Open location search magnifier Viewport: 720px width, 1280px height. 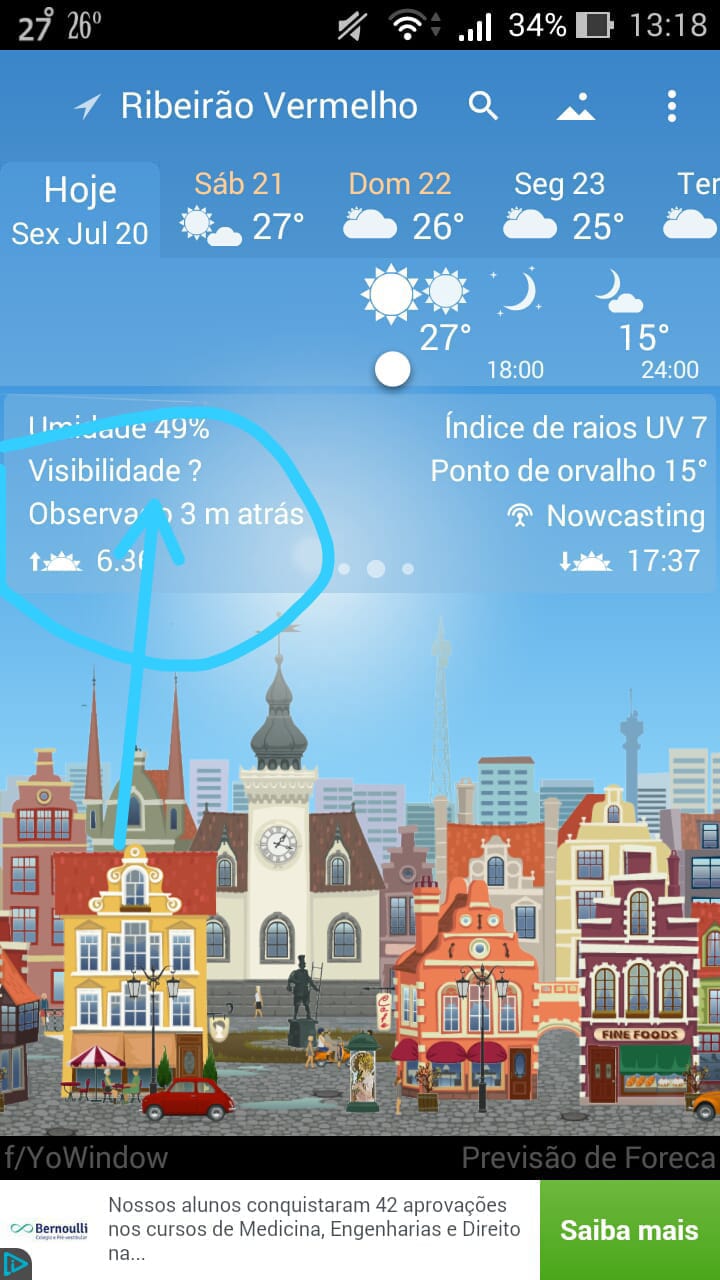(x=483, y=105)
